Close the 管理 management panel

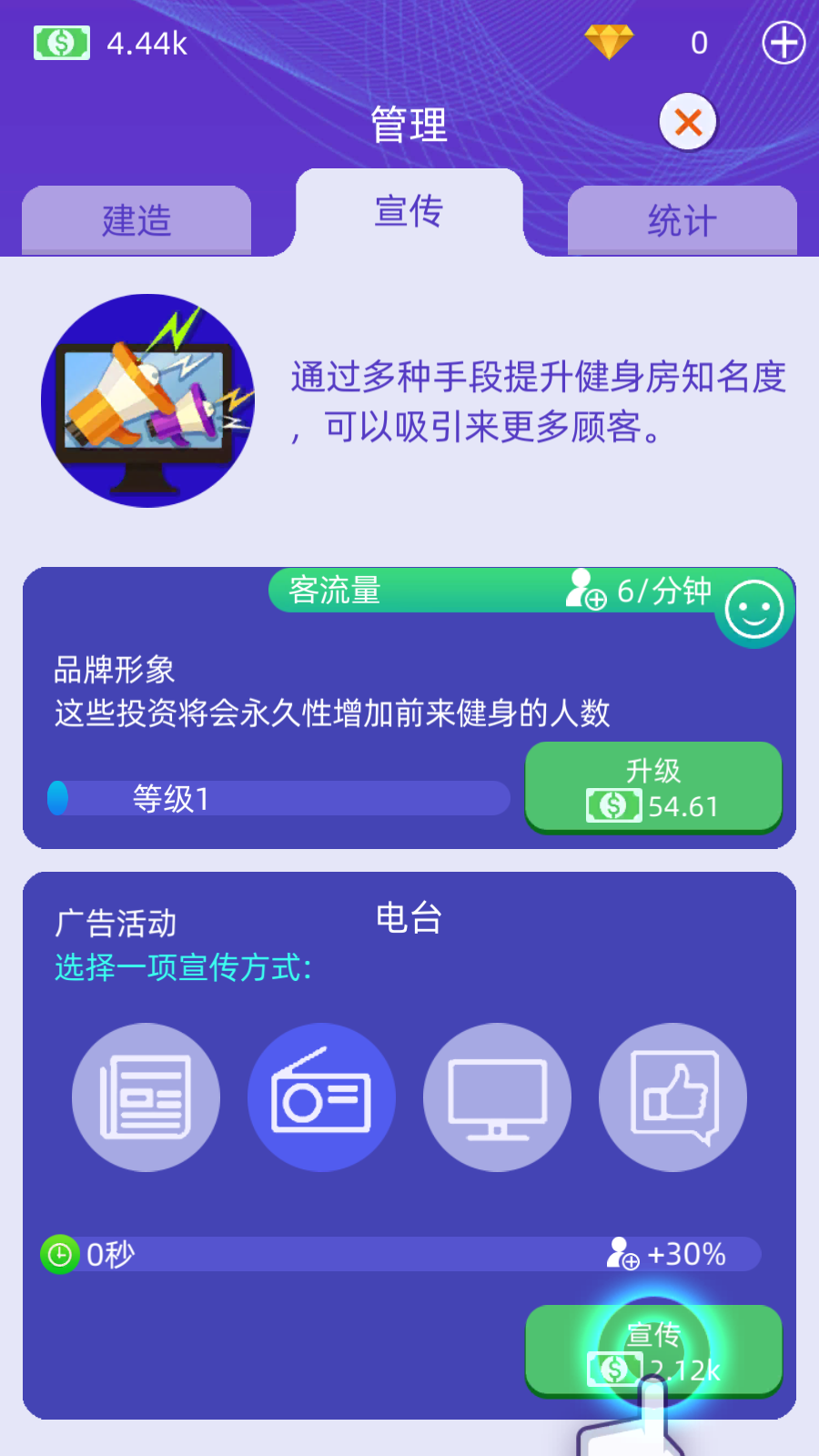(x=688, y=122)
